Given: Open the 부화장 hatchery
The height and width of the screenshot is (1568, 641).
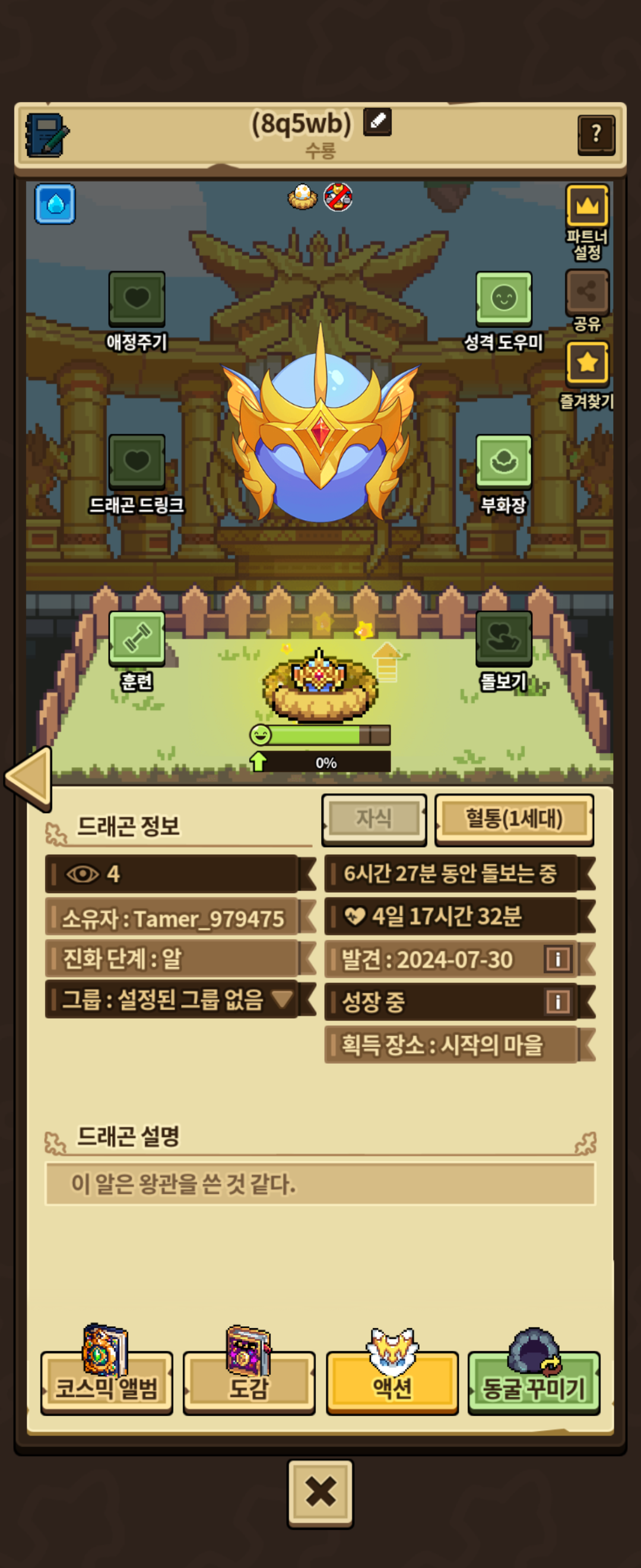Looking at the screenshot, I should [x=503, y=462].
